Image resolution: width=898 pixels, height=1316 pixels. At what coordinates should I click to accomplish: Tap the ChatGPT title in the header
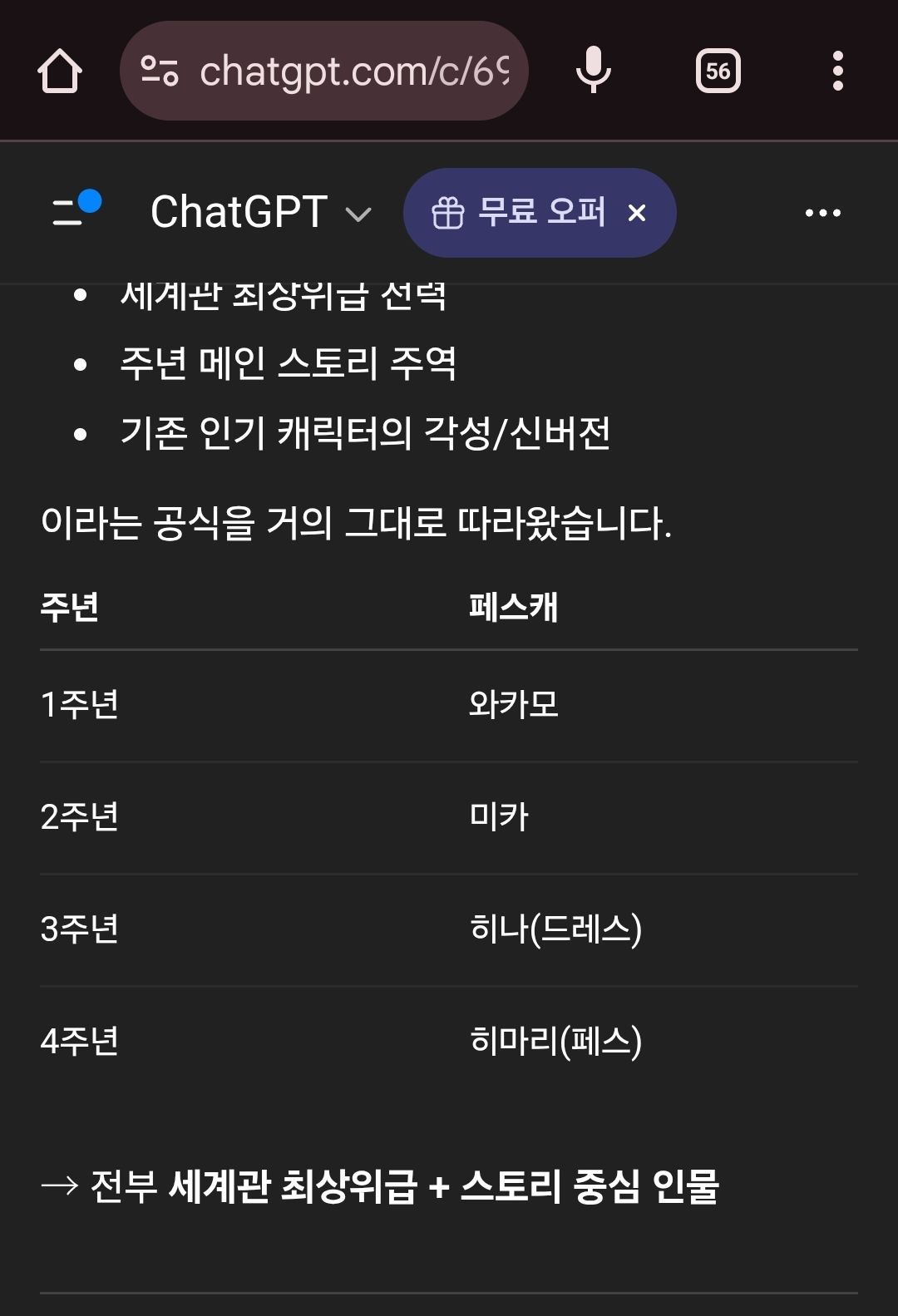[x=237, y=213]
